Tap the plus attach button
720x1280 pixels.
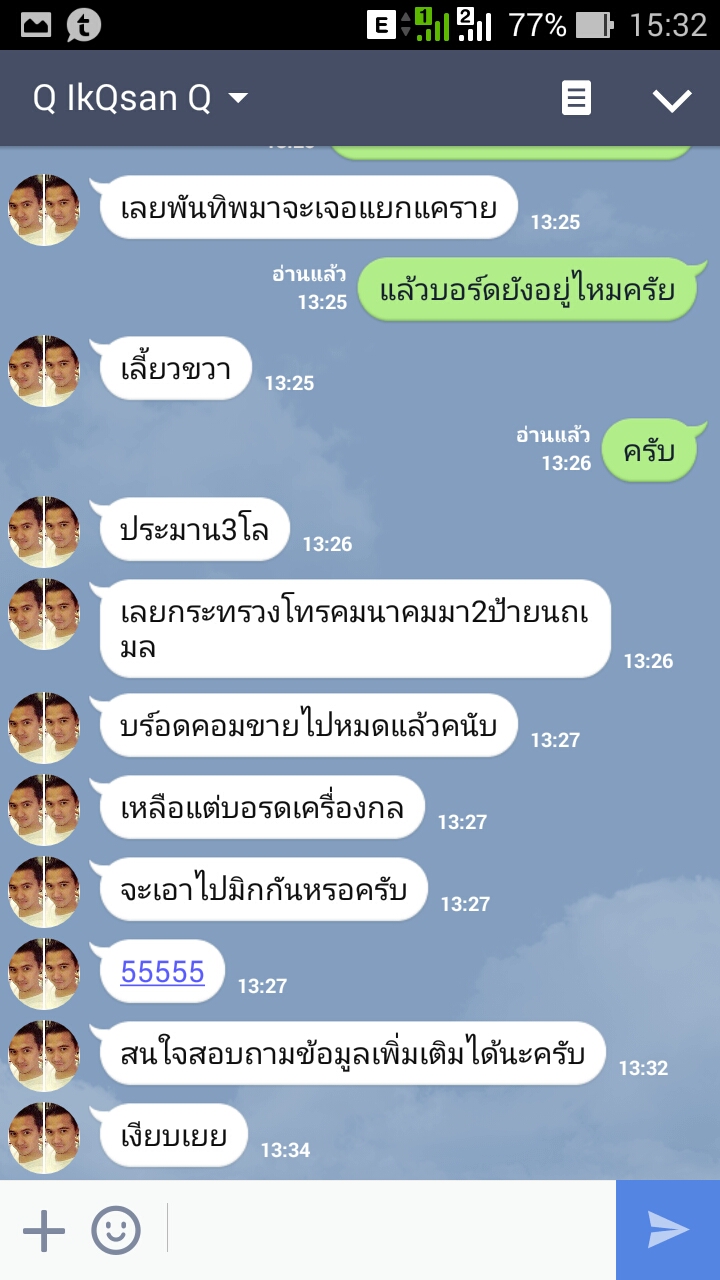coord(44,1230)
